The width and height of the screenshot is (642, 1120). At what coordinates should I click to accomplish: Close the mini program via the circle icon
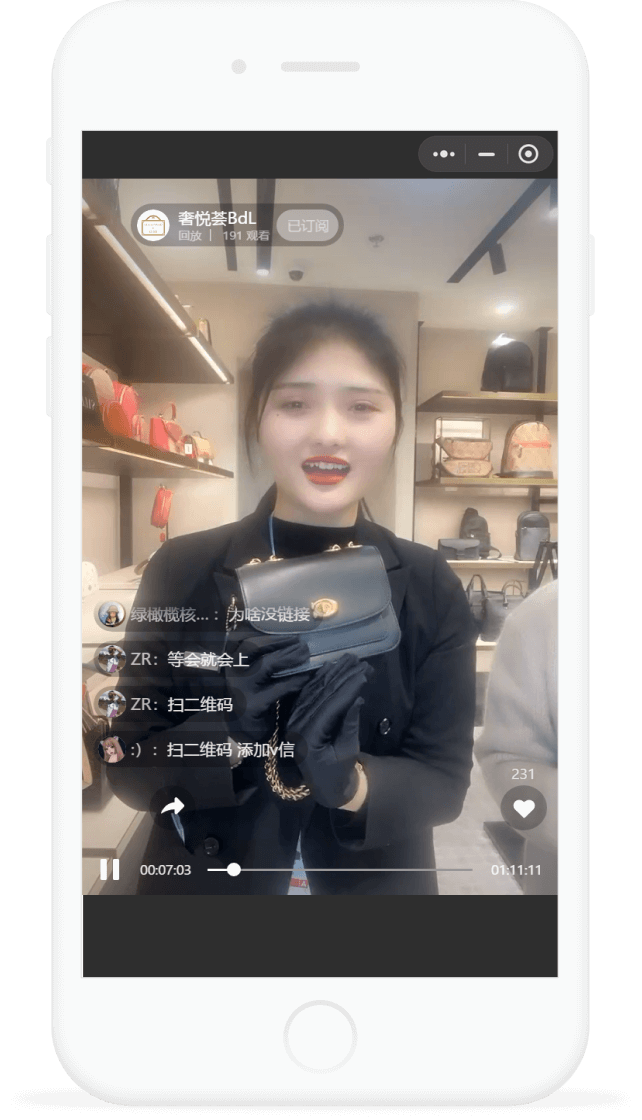528,154
